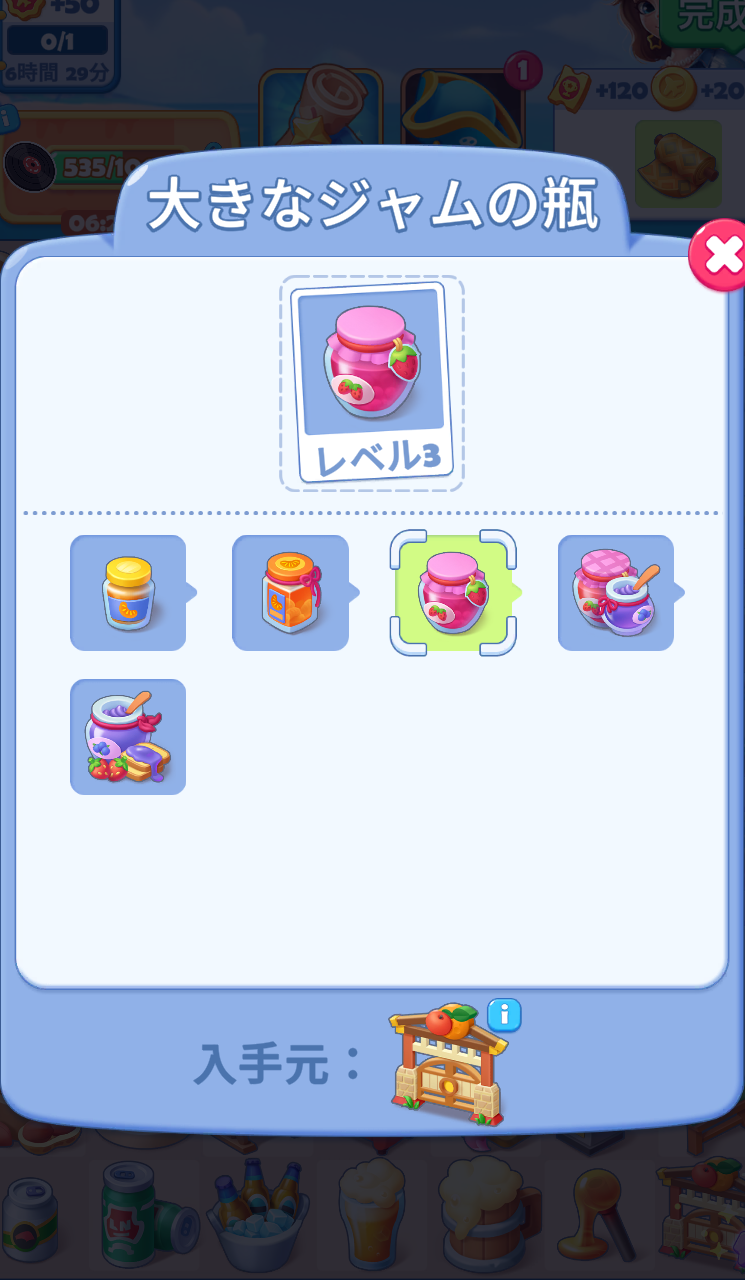Tap the fruit gate source building

point(445,1065)
